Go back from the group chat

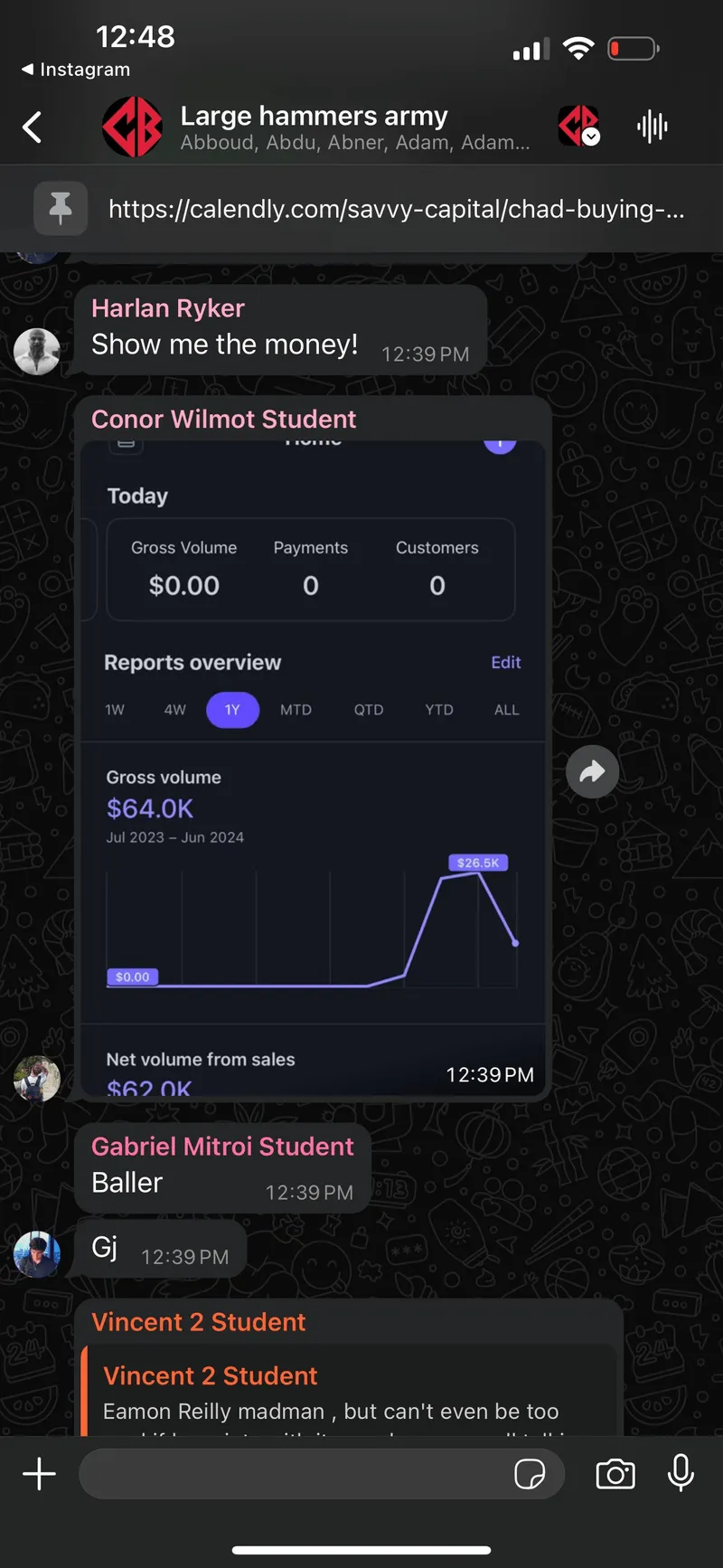point(33,128)
